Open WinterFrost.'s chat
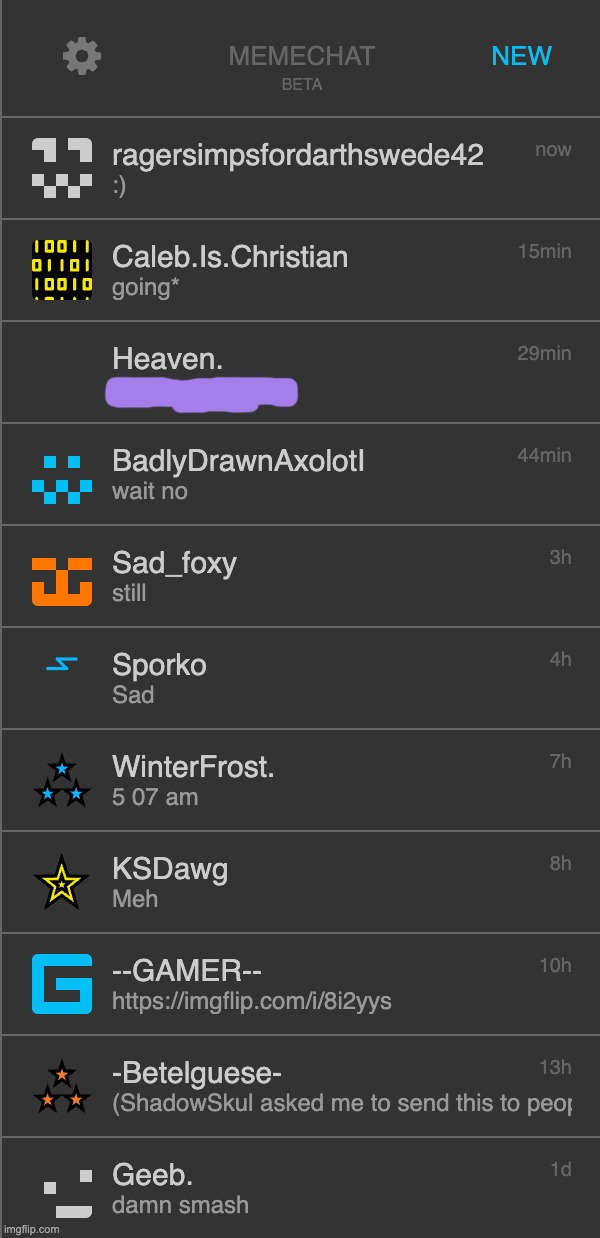 coord(298,779)
